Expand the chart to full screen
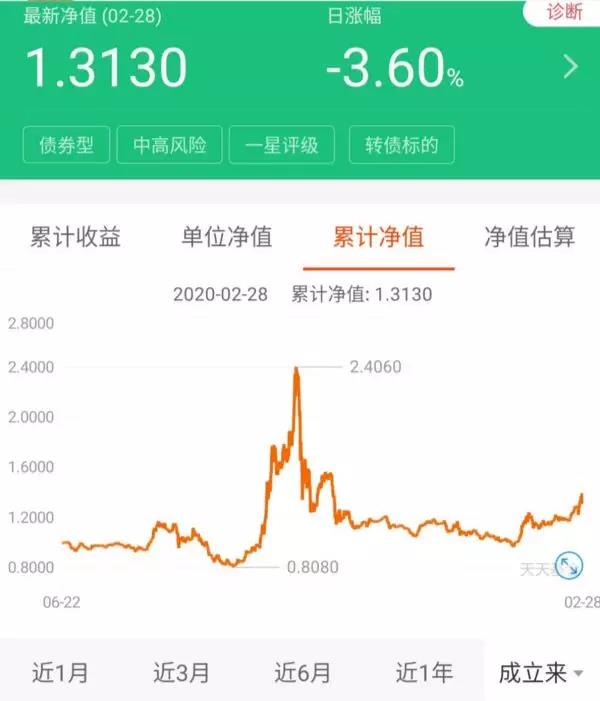Screen dimensions: 600x701 pos(567,567)
